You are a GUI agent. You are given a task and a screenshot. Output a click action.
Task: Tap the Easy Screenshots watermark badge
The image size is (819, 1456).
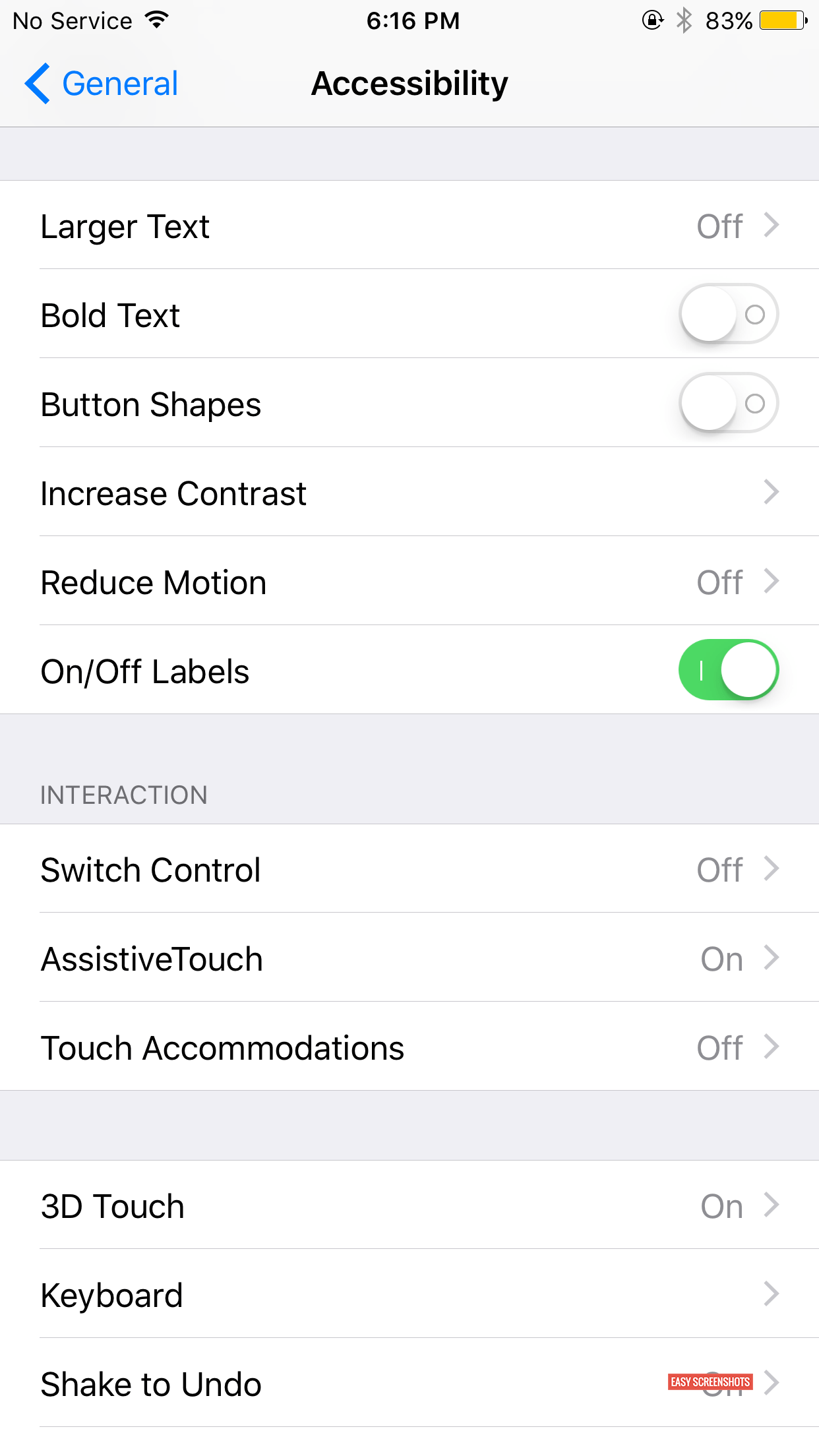(x=710, y=1382)
